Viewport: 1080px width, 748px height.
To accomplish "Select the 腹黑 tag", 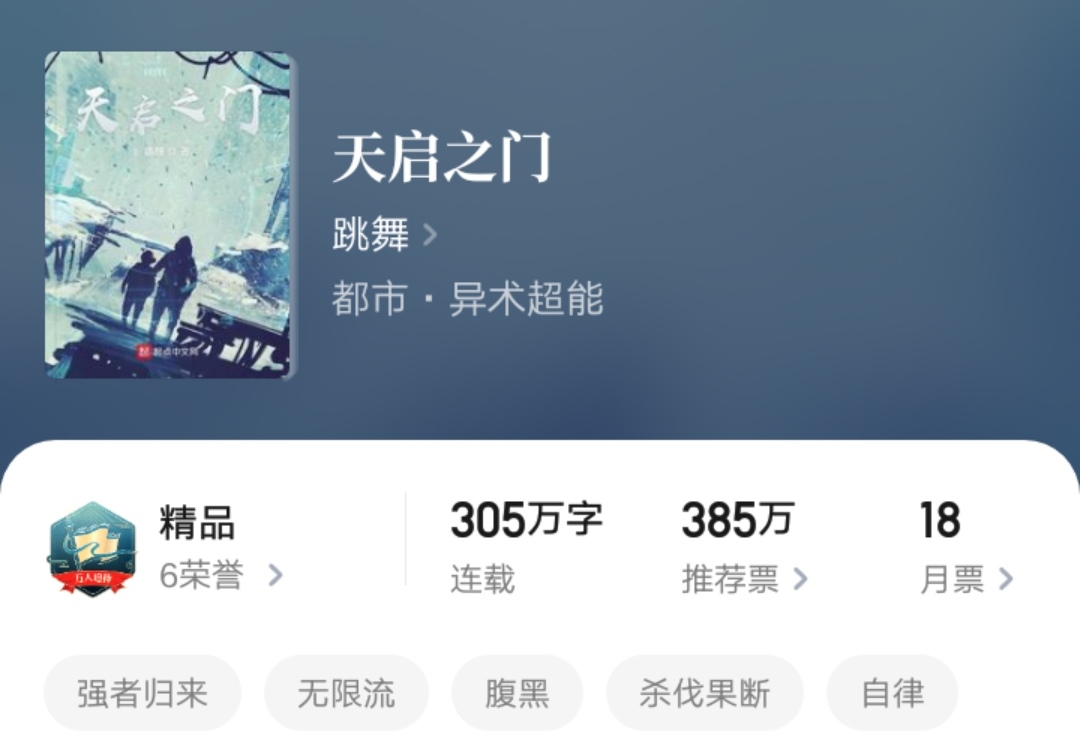I will (x=517, y=693).
